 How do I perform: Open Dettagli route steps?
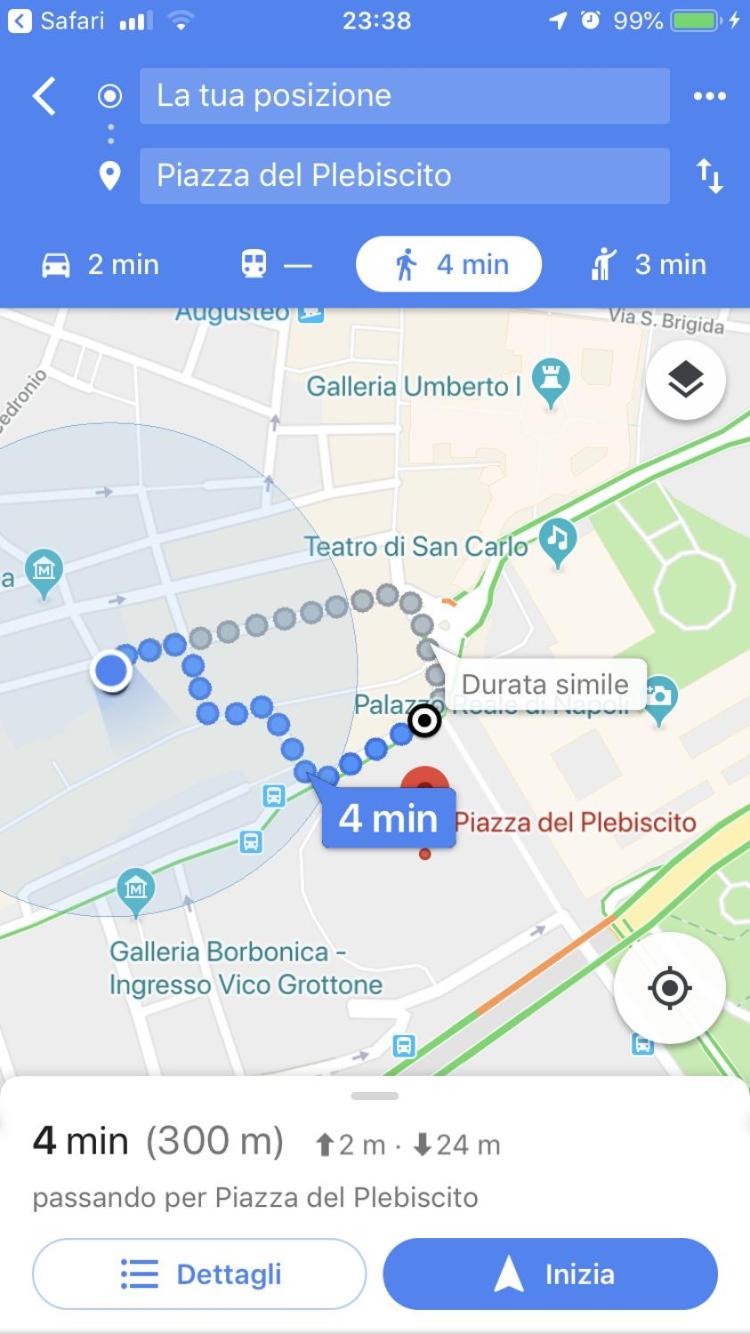(200, 1274)
